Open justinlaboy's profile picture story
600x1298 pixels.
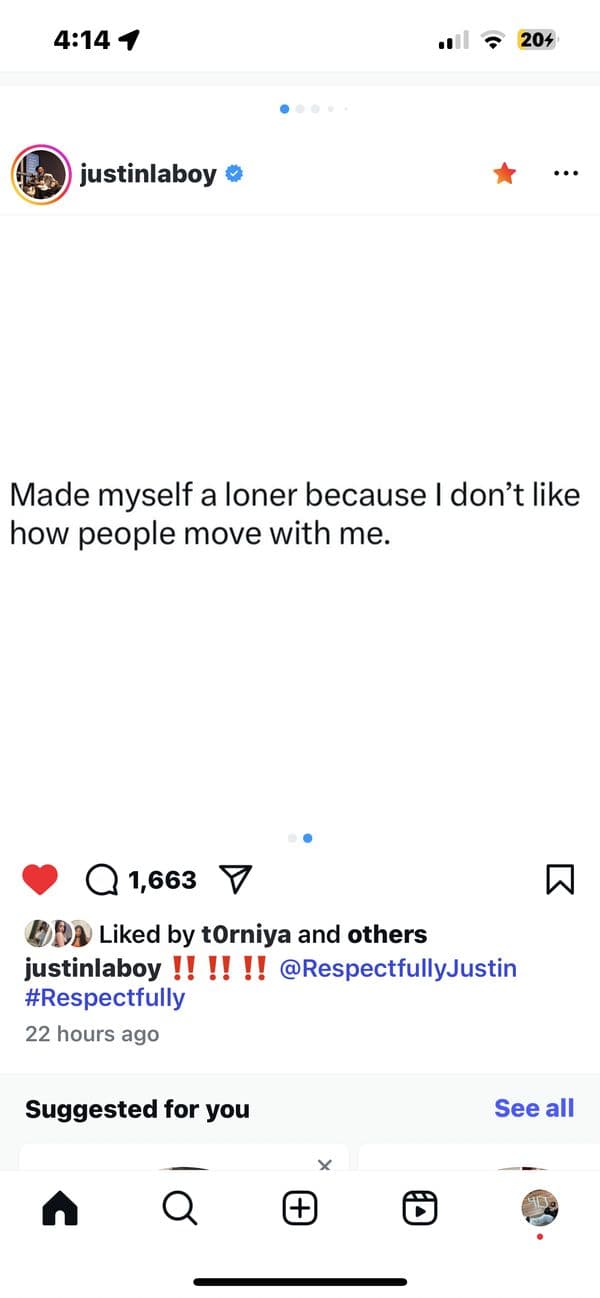(39, 175)
